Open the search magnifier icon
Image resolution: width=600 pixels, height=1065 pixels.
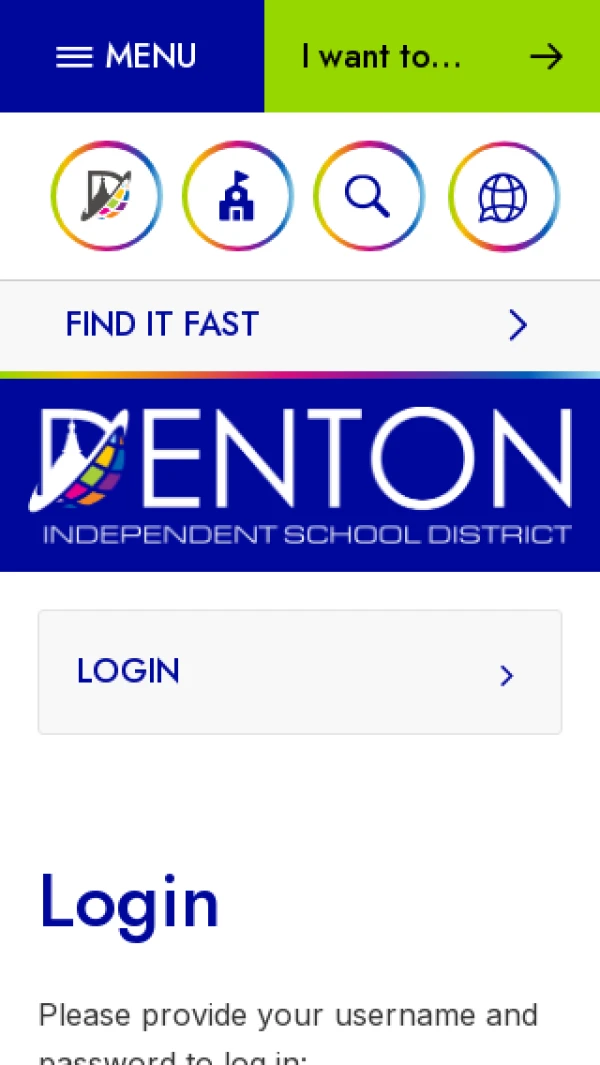pos(368,196)
